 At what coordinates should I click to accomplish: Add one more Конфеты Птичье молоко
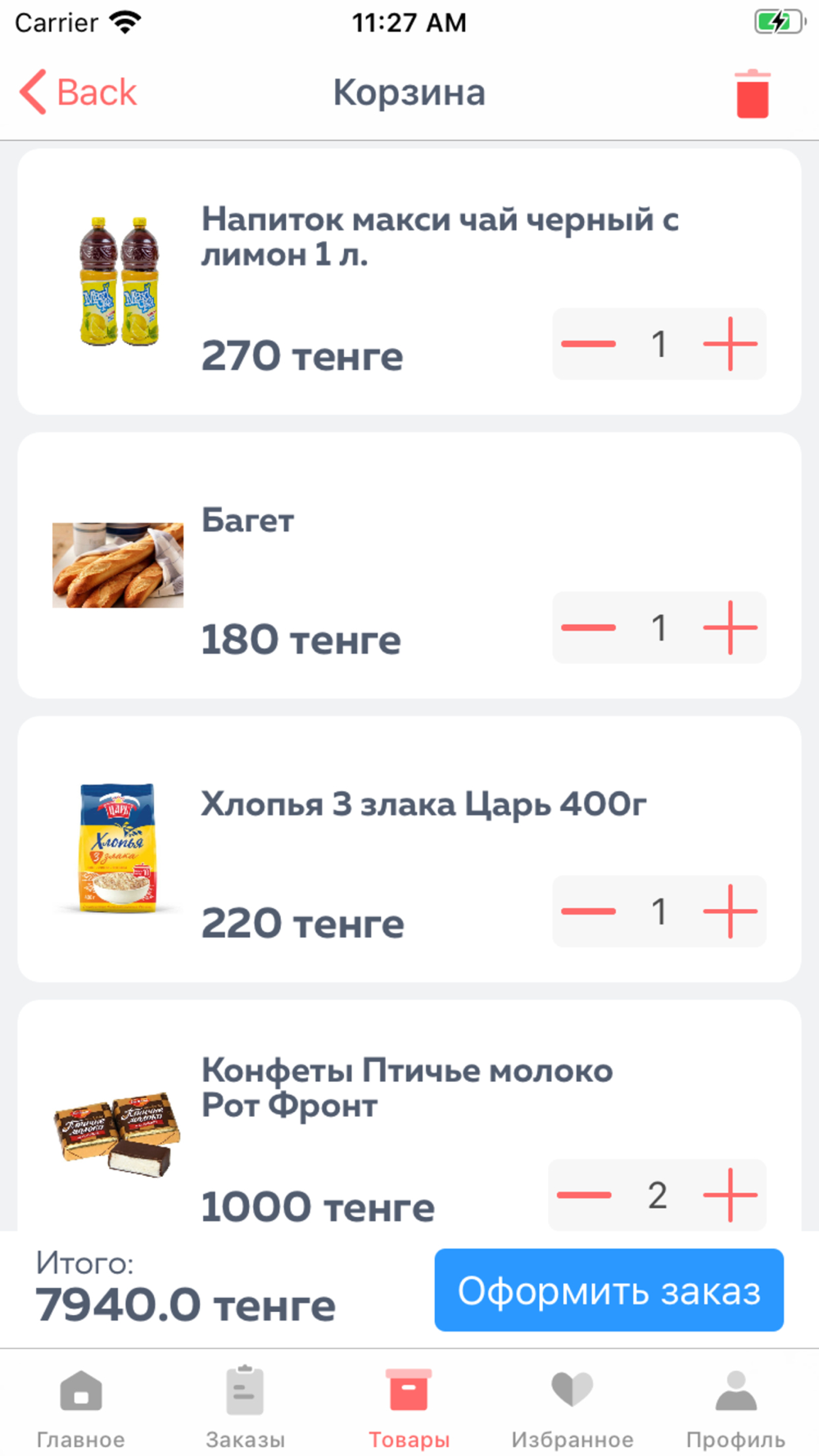[x=730, y=1196]
